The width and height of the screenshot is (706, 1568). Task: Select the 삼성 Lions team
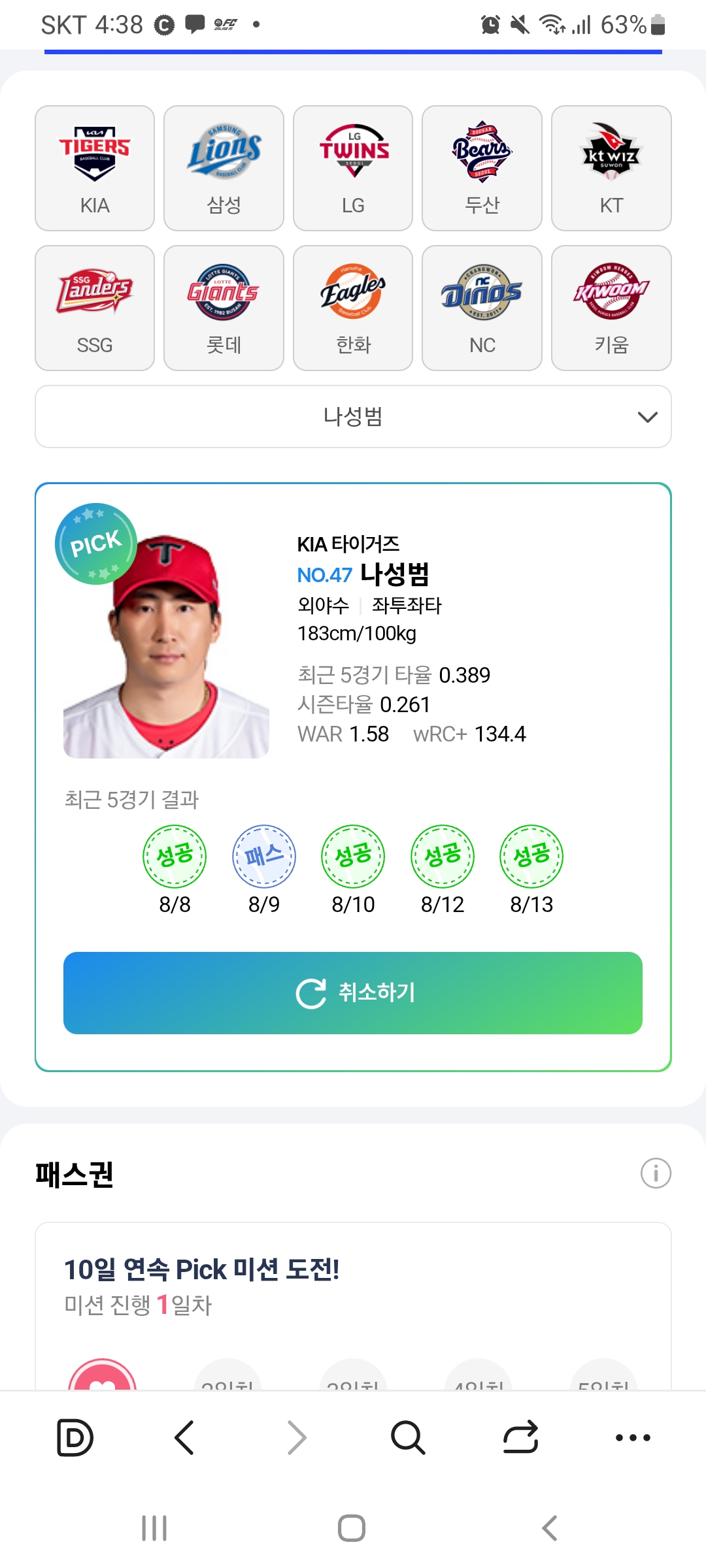pyautogui.click(x=224, y=168)
